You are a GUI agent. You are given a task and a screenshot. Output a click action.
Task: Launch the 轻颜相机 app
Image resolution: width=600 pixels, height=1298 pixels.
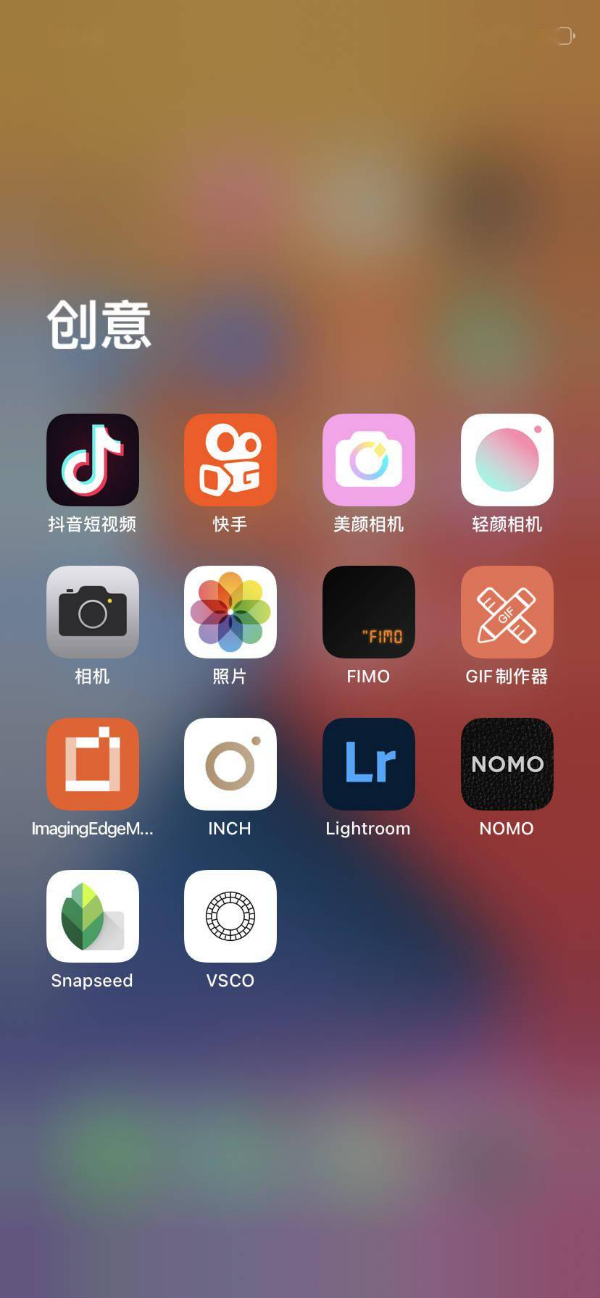click(x=506, y=460)
